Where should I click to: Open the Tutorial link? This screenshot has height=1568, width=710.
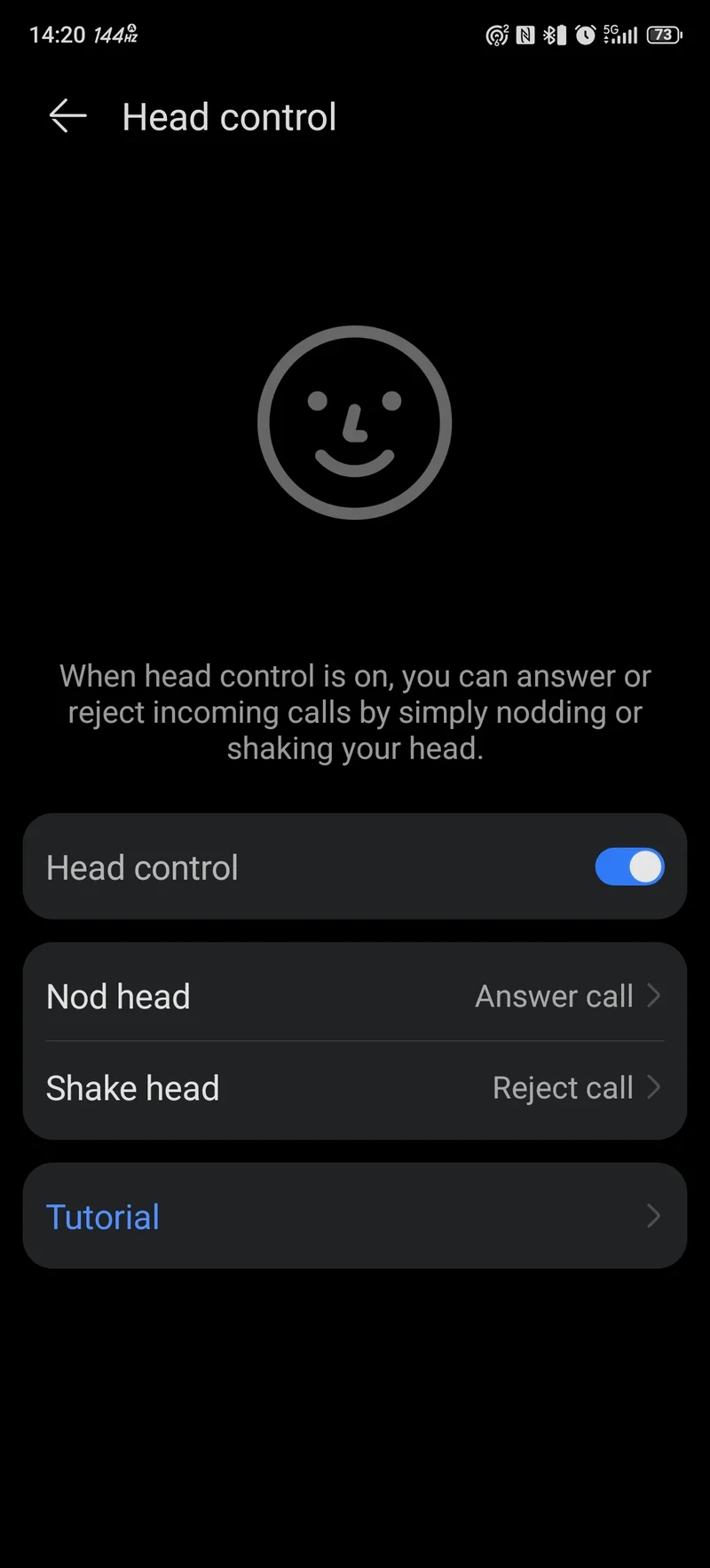[x=102, y=1216]
